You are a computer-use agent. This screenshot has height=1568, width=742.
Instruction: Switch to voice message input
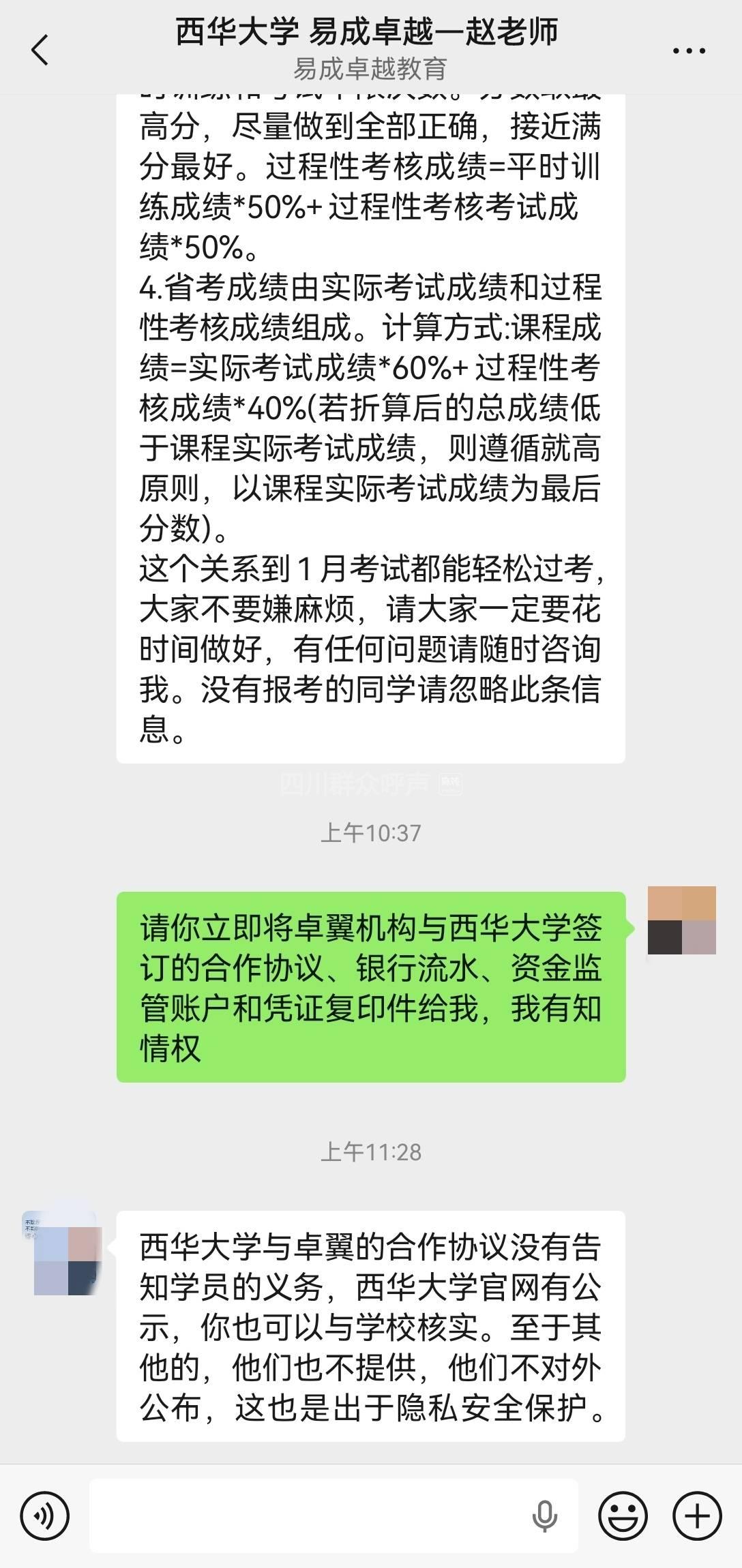pos(45,1516)
